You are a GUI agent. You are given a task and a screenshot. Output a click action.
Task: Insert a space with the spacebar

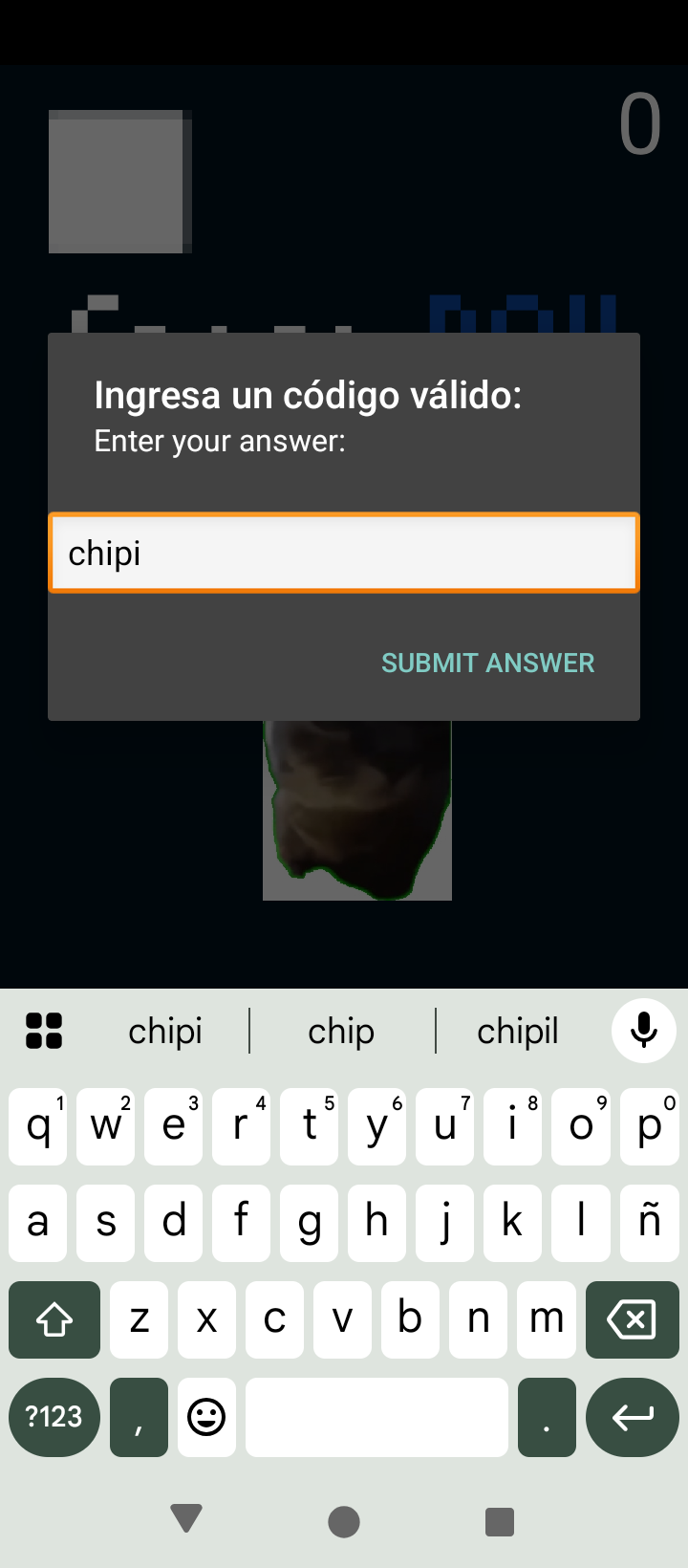click(376, 1417)
